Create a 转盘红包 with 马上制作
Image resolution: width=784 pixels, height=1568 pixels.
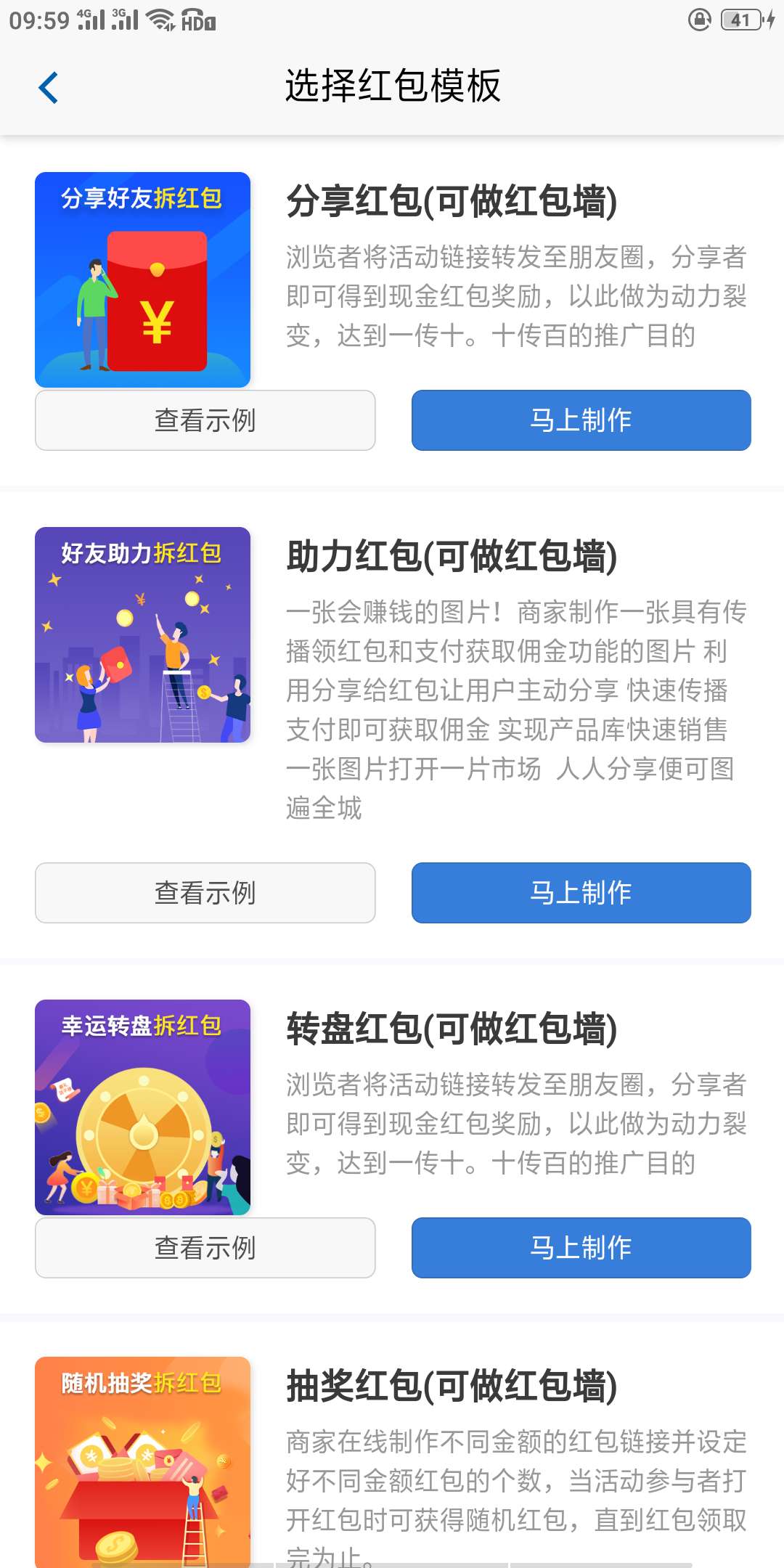tap(581, 1248)
